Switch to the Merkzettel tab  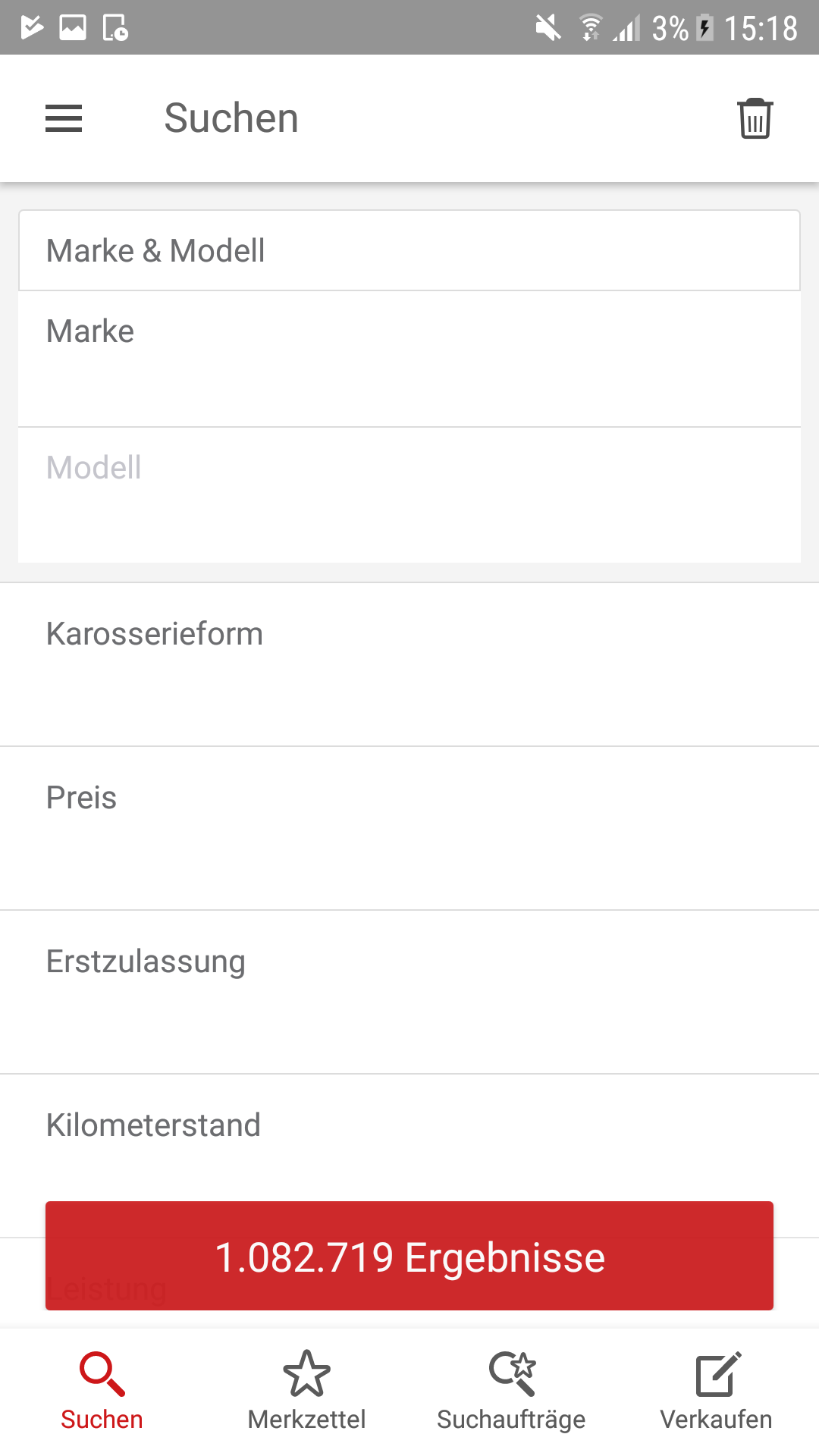[307, 1392]
